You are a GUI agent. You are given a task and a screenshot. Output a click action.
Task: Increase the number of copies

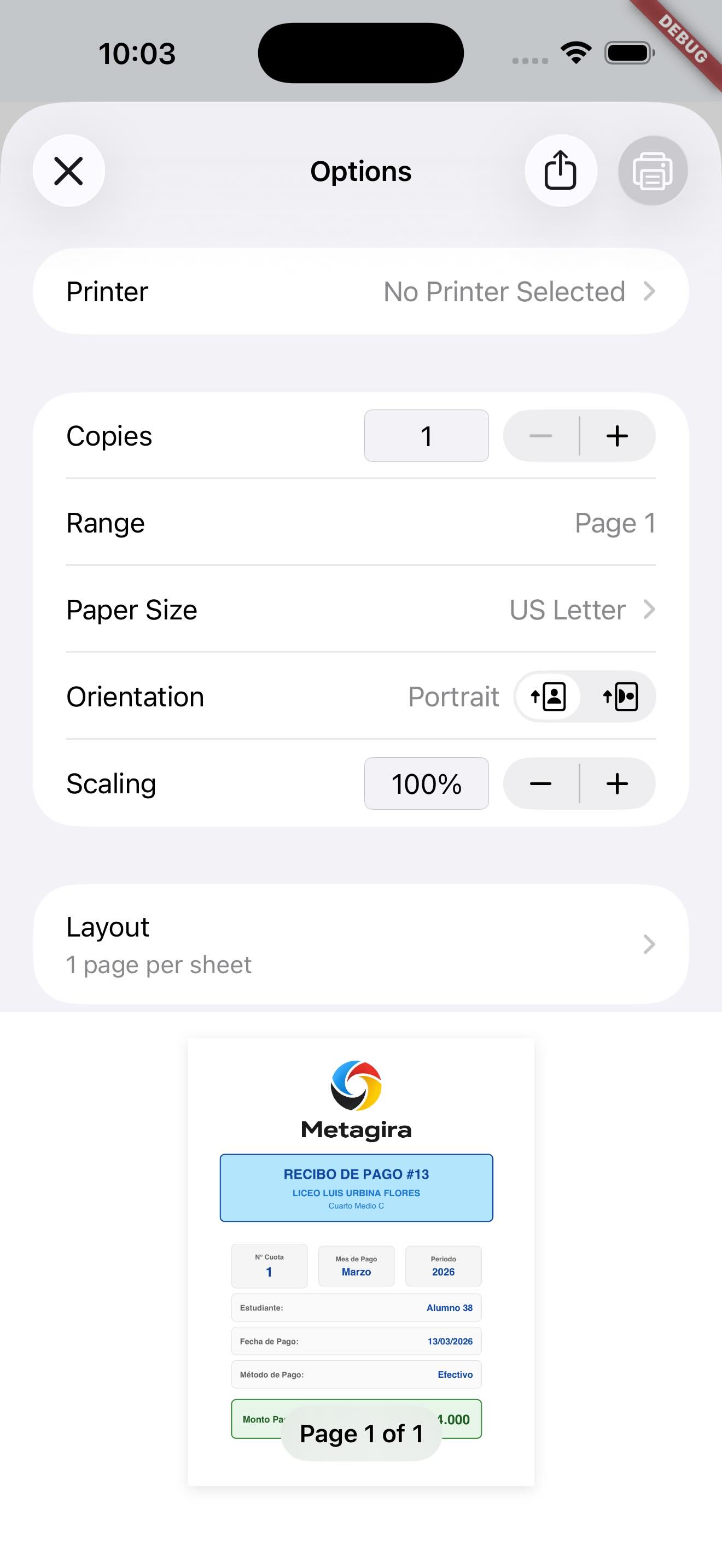pos(618,436)
